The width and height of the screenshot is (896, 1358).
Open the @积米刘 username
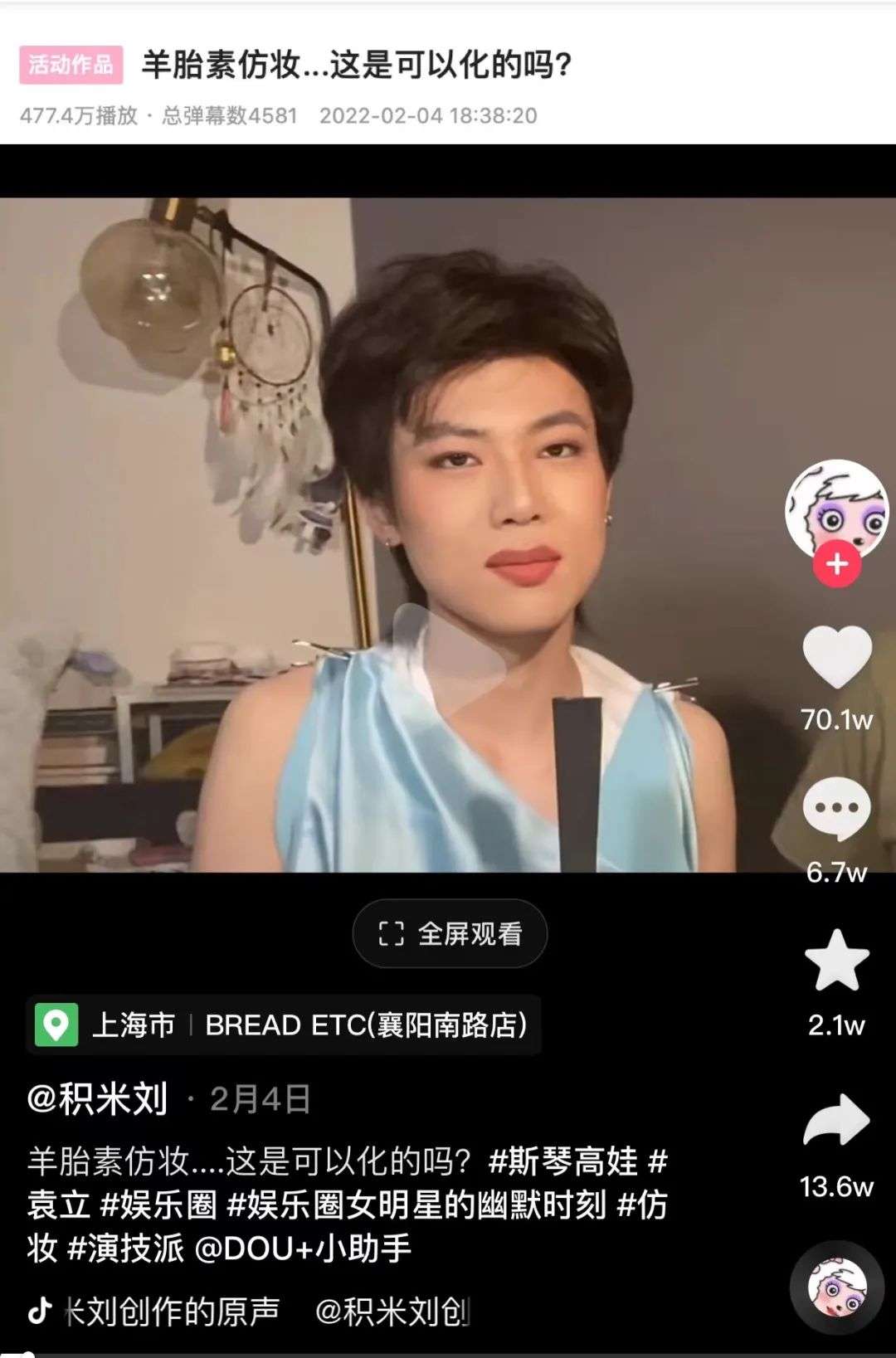[98, 1099]
